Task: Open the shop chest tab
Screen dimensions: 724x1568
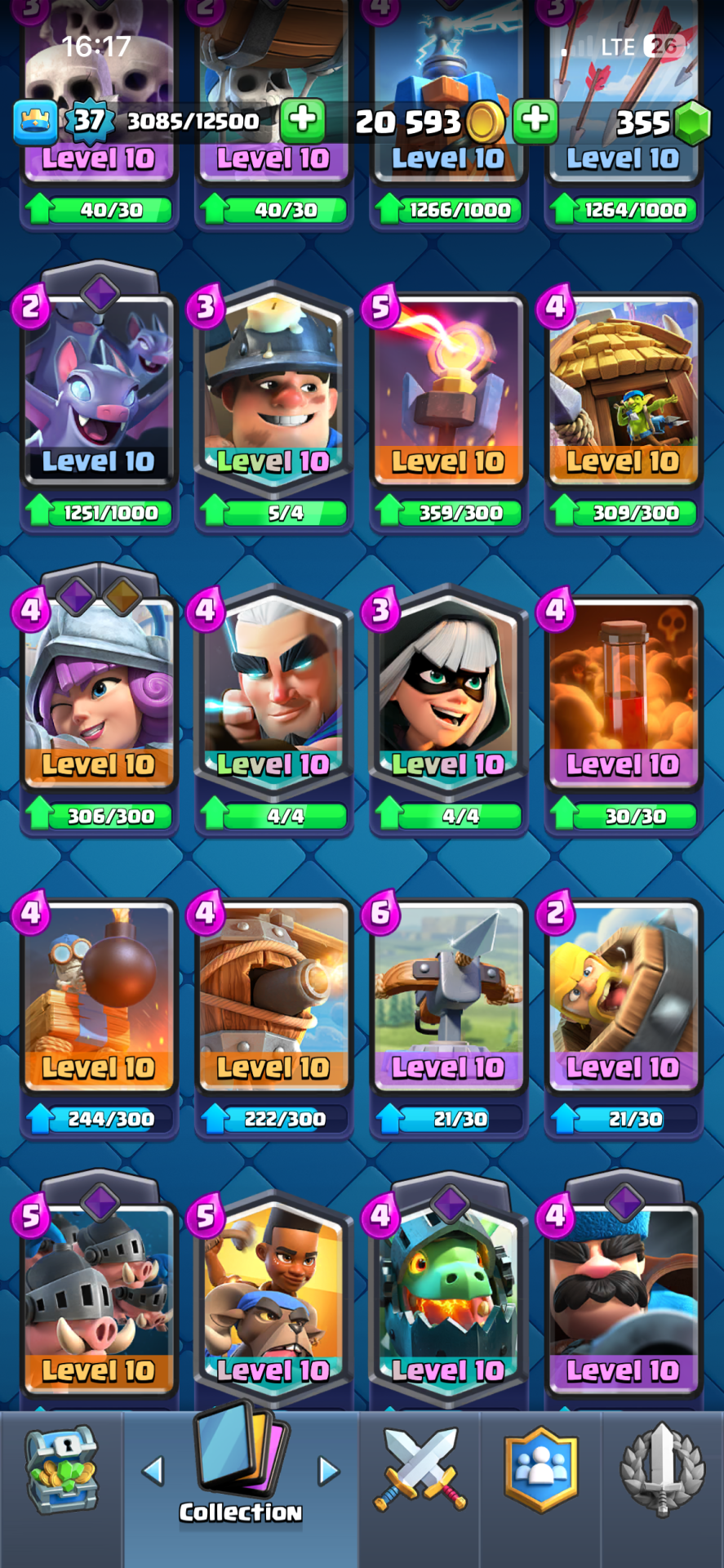Action: pyautogui.click(x=62, y=1470)
